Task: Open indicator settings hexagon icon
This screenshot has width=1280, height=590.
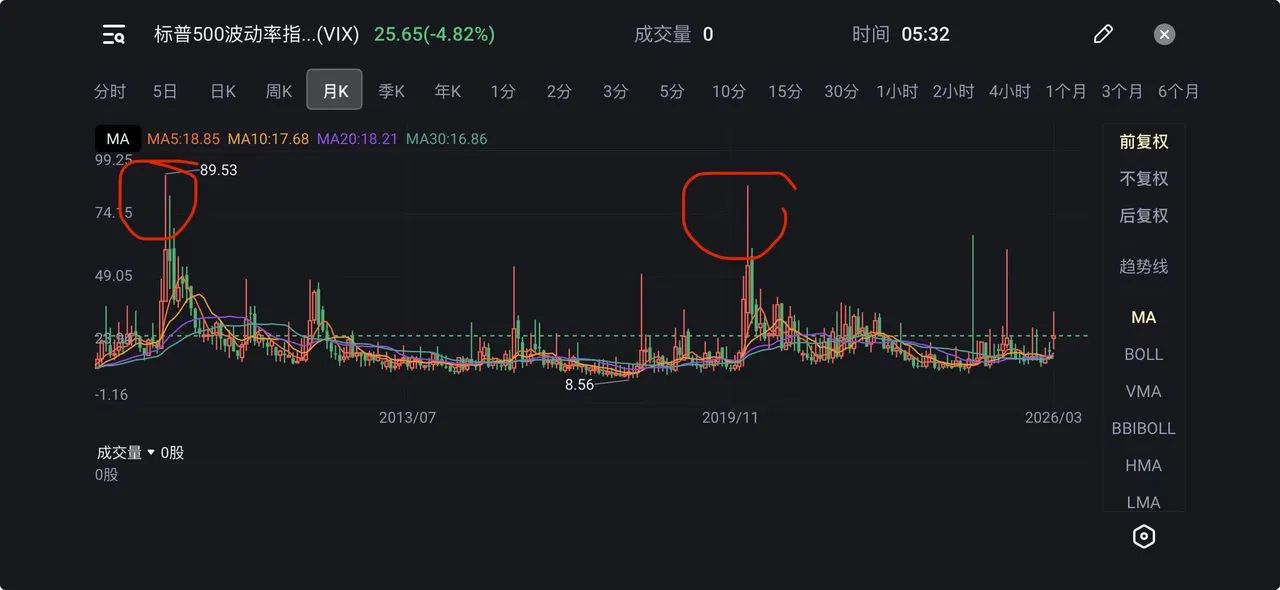Action: click(1143, 537)
